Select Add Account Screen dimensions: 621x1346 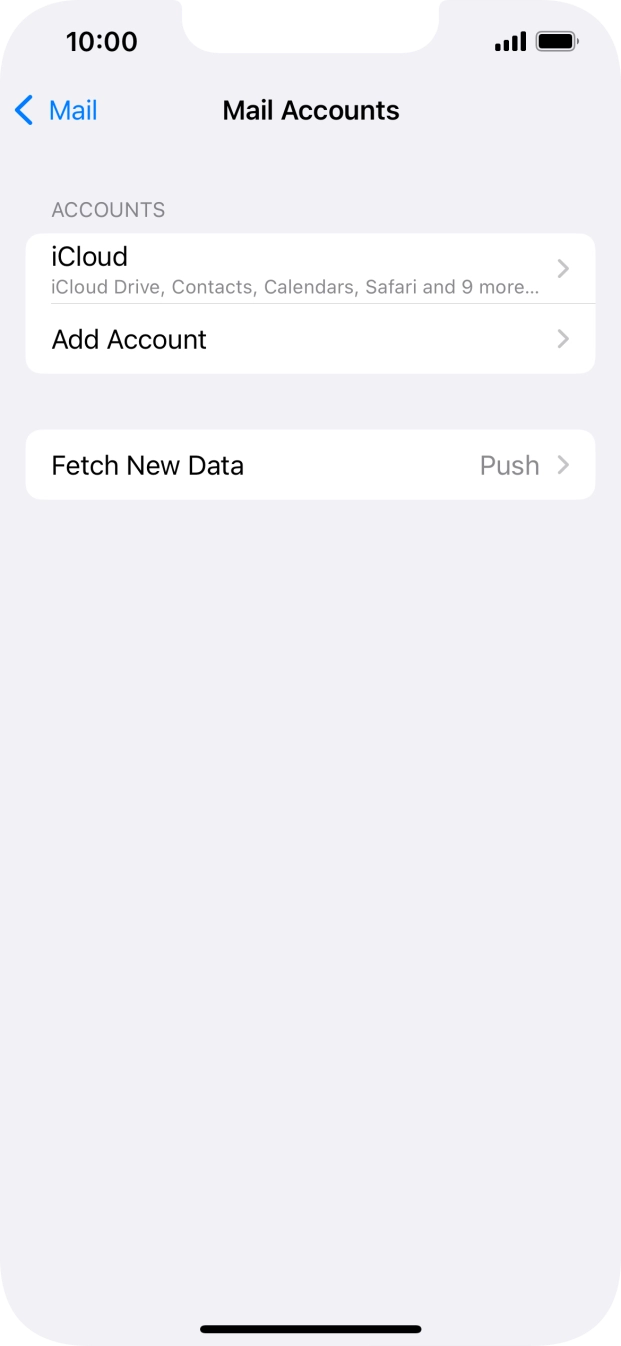(x=309, y=340)
